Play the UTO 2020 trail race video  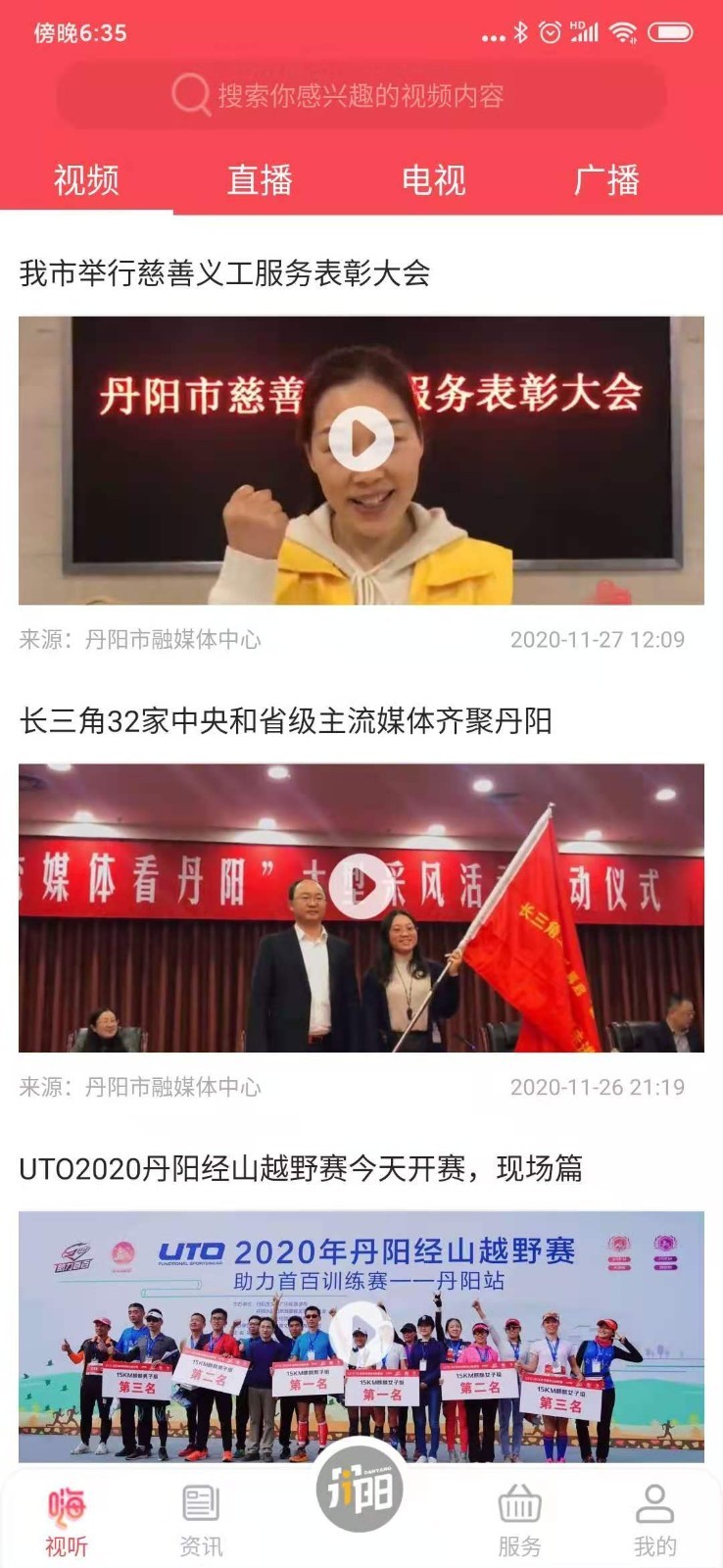point(361,1333)
